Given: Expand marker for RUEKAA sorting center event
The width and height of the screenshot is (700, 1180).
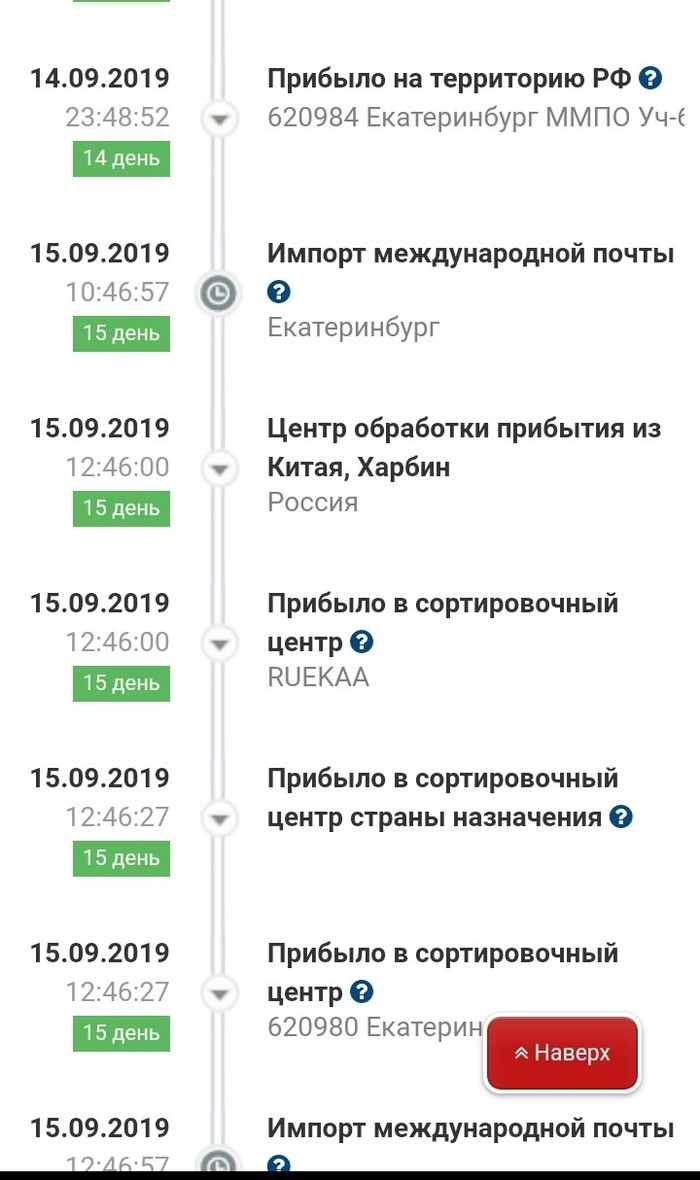Looking at the screenshot, I should (219, 644).
